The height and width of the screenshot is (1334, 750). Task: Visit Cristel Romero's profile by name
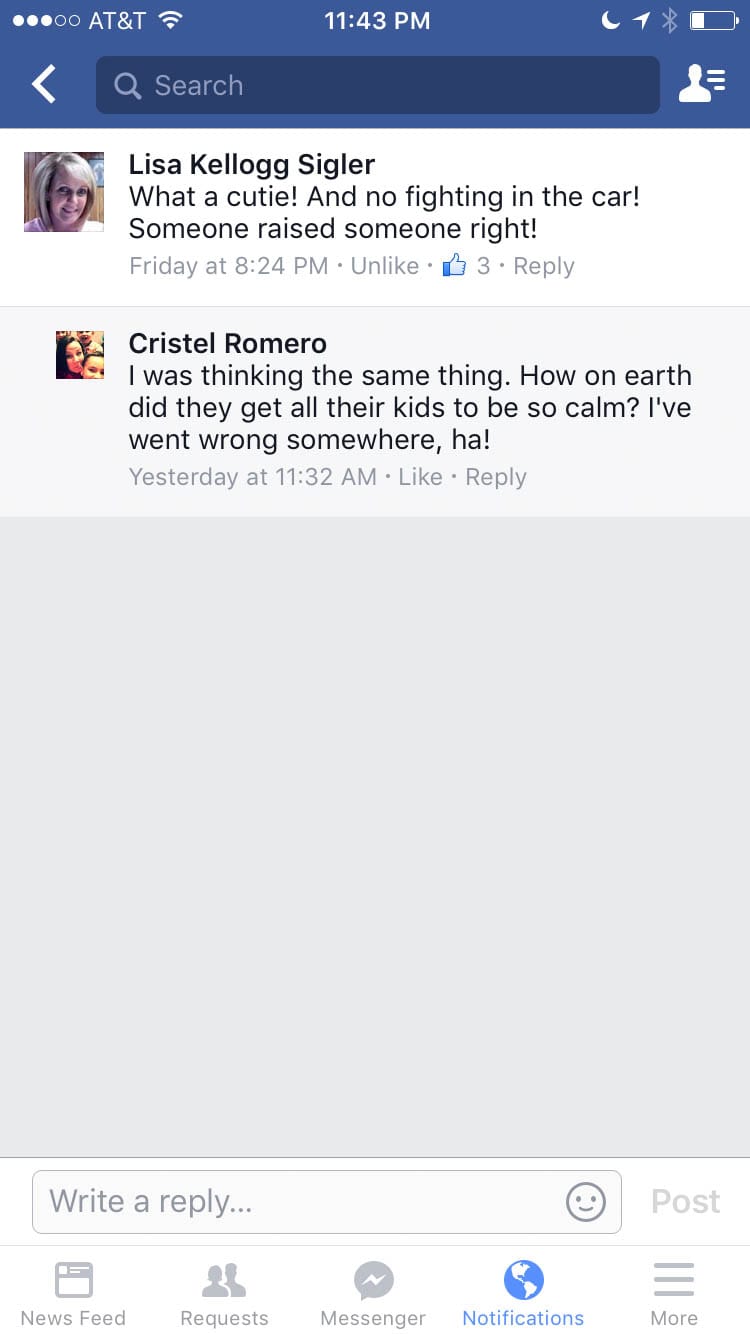[228, 343]
